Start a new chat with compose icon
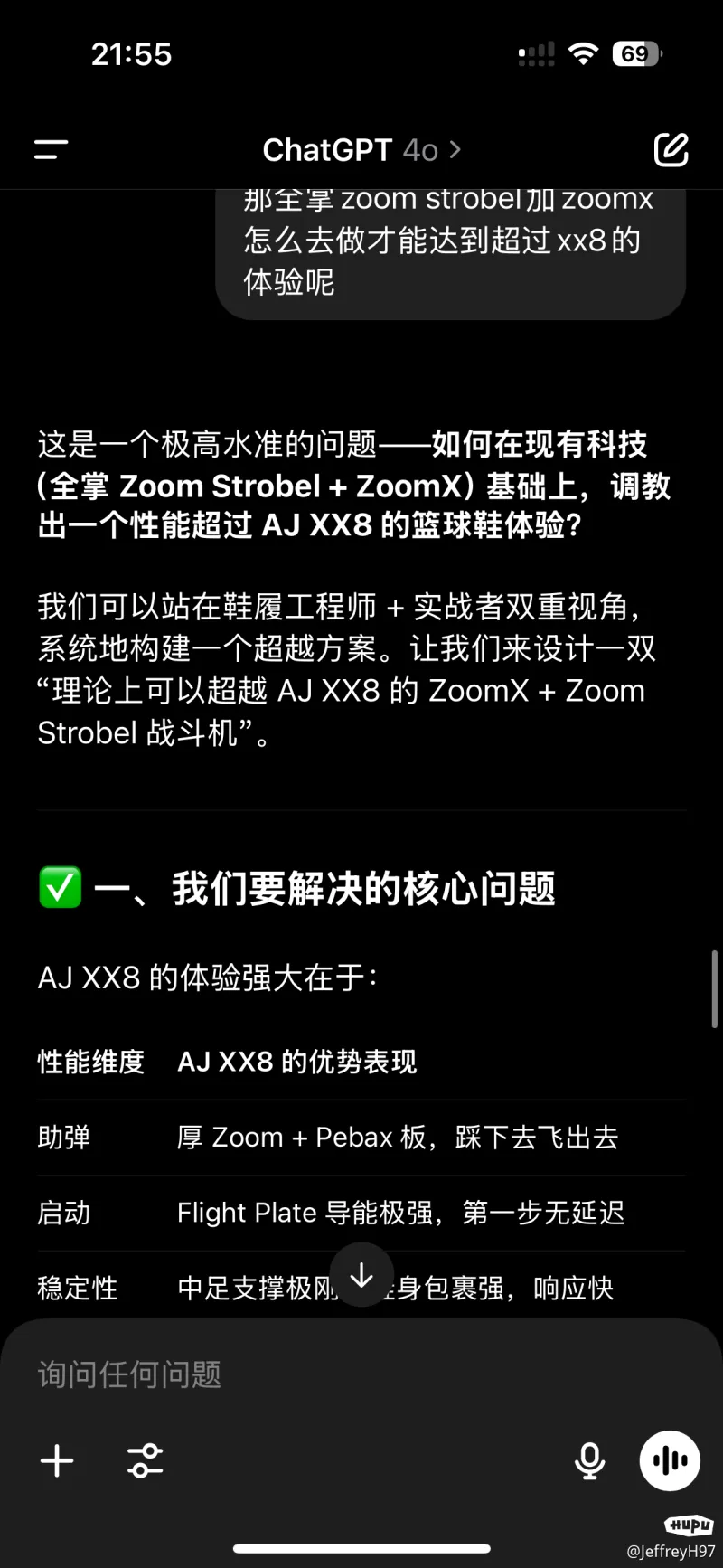Screen dimensions: 723x1568 pos(671,150)
